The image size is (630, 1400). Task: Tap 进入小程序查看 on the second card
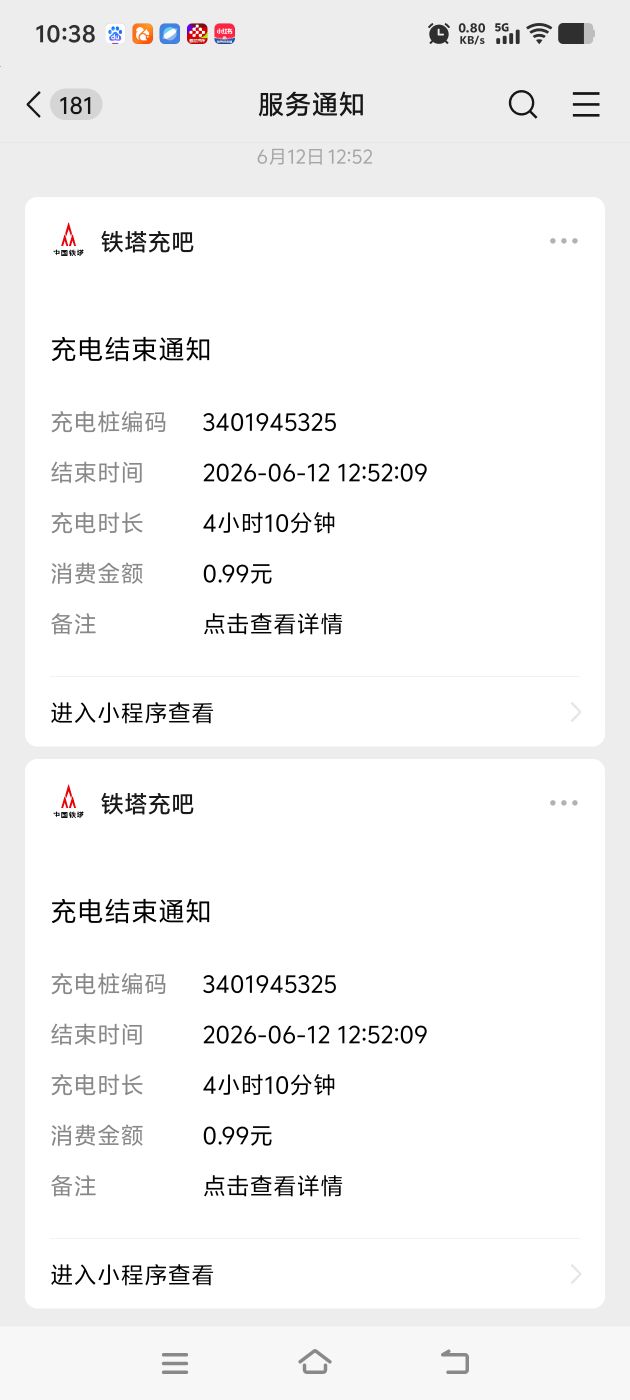coord(315,1274)
